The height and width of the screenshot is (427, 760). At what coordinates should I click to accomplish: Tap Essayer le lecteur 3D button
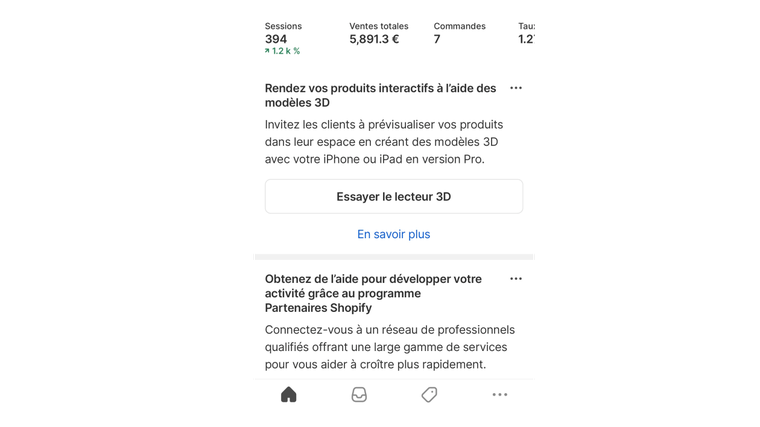coord(393,197)
